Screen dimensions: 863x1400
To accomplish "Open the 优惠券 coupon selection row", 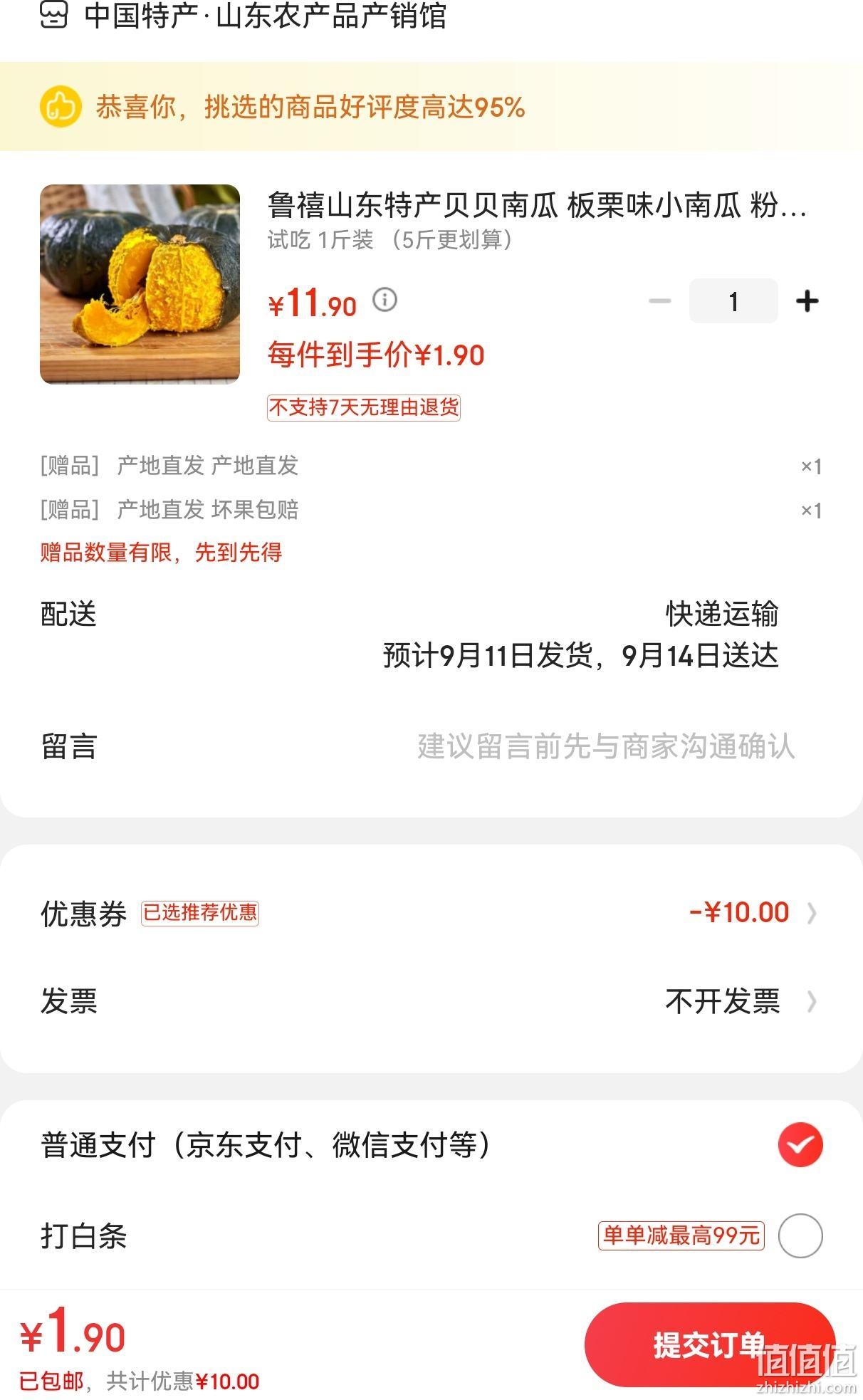I will [x=431, y=913].
